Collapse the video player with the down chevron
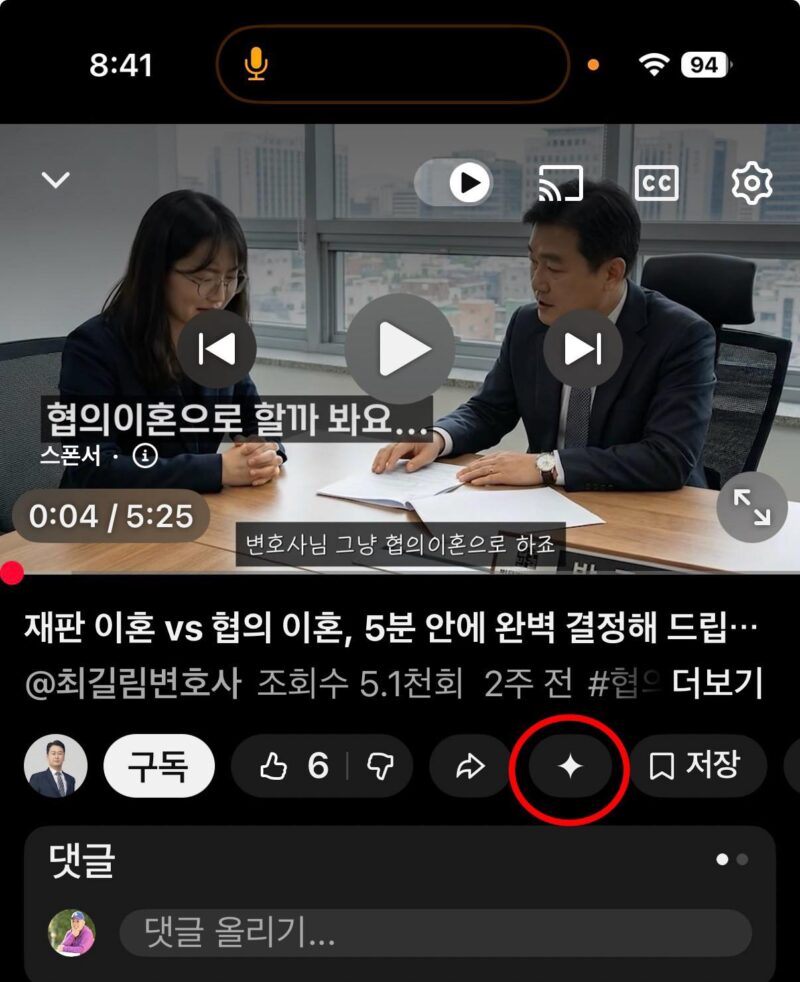This screenshot has height=982, width=800. pos(55,180)
